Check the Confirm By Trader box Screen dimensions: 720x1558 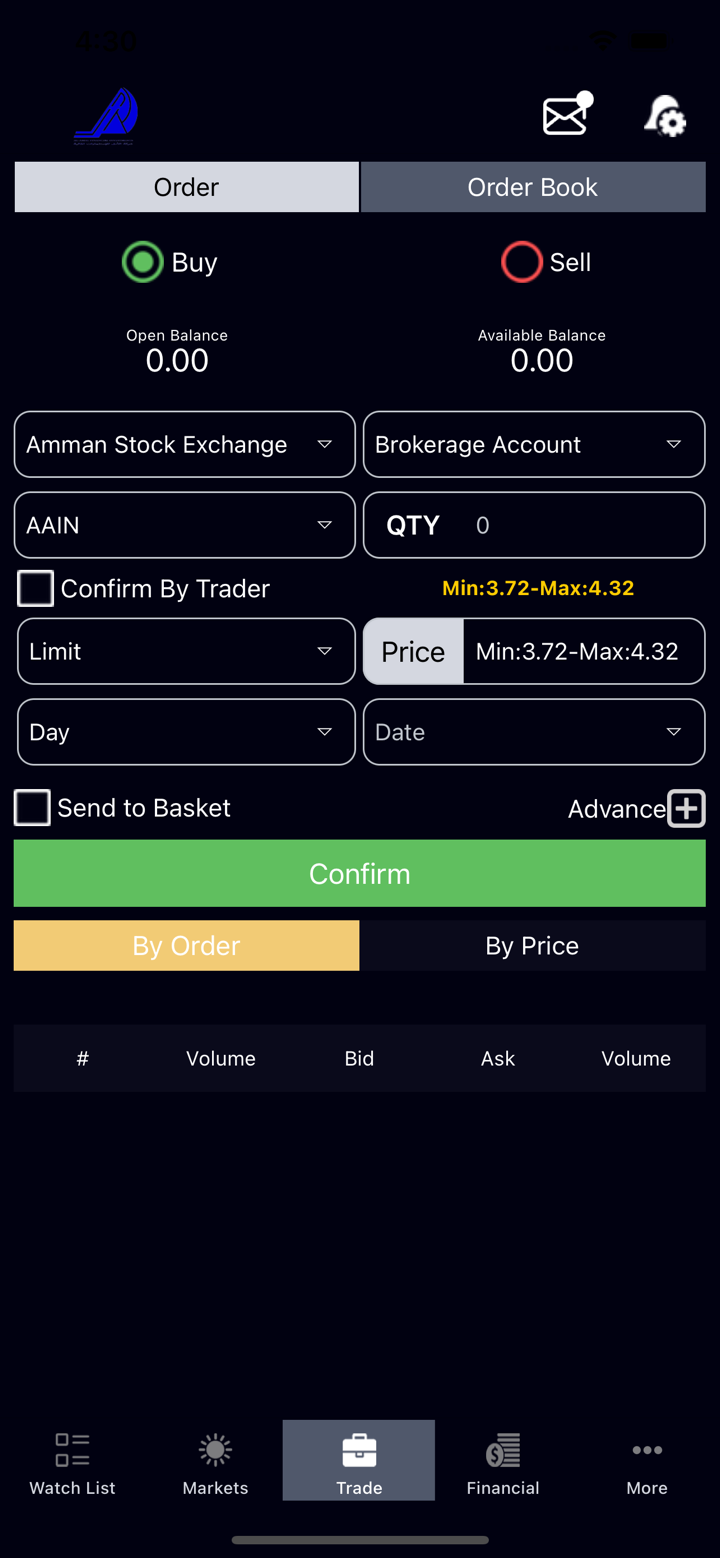coord(36,588)
